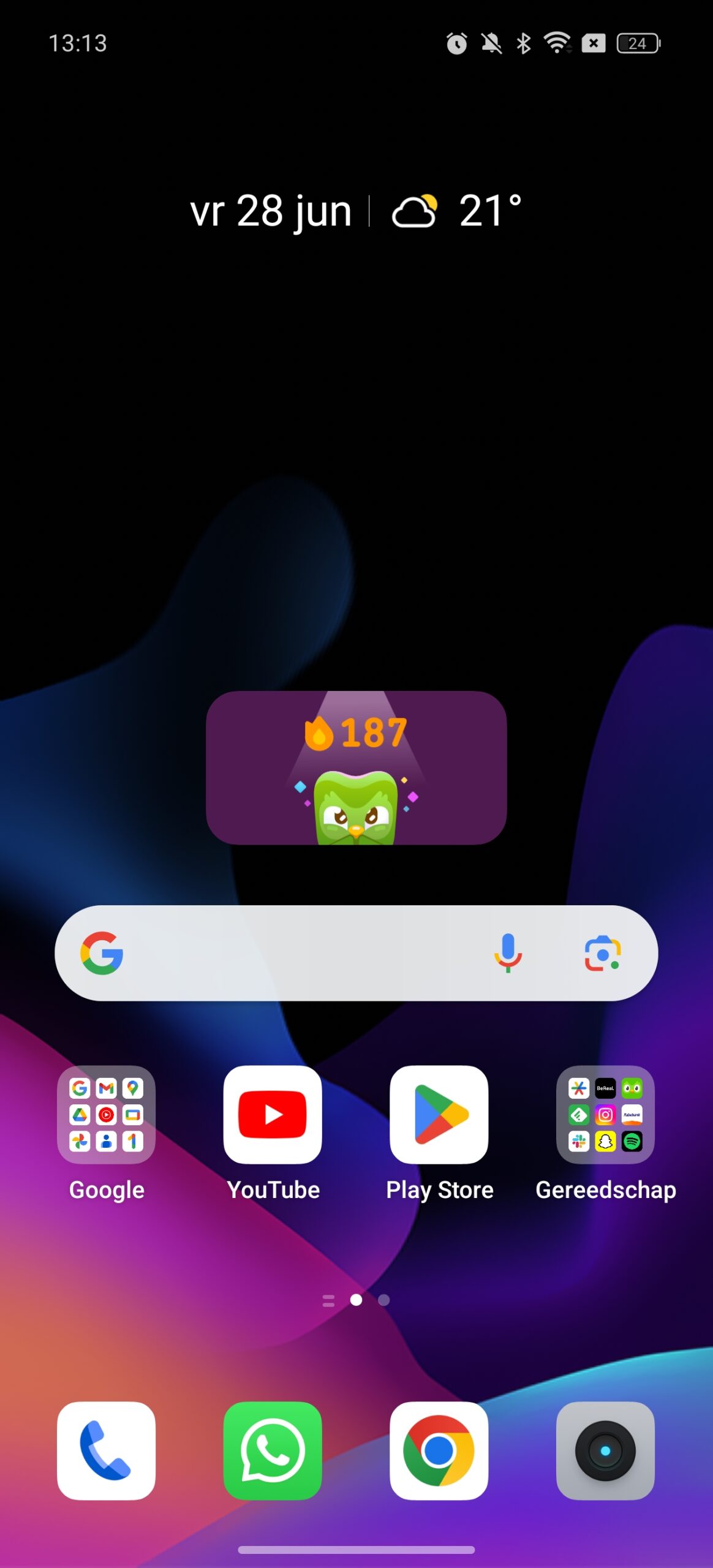This screenshot has height=1568, width=713.
Task: Tap the date vr 28 jun
Action: click(x=271, y=211)
